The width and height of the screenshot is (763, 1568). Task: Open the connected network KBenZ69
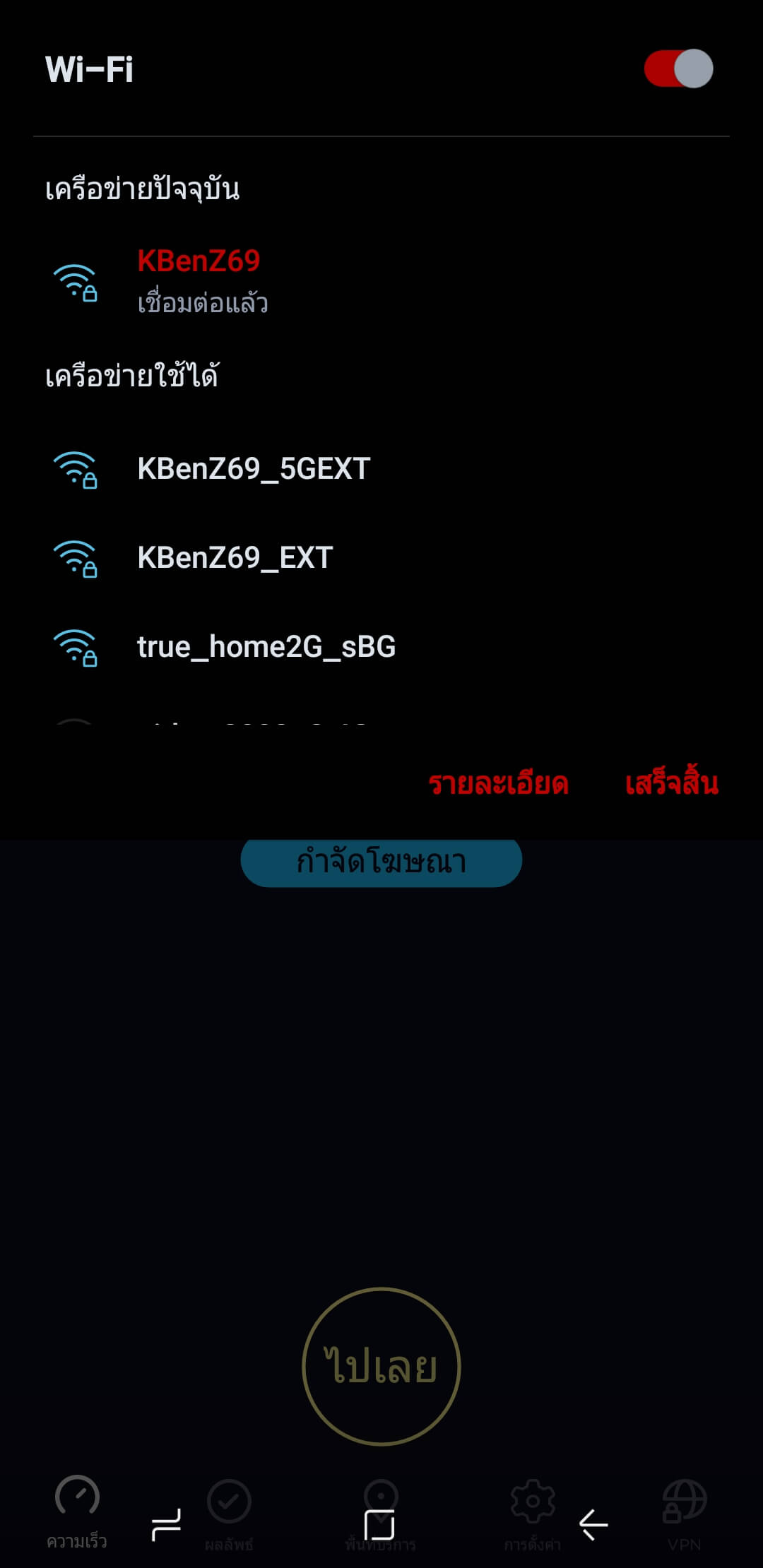(x=381, y=281)
